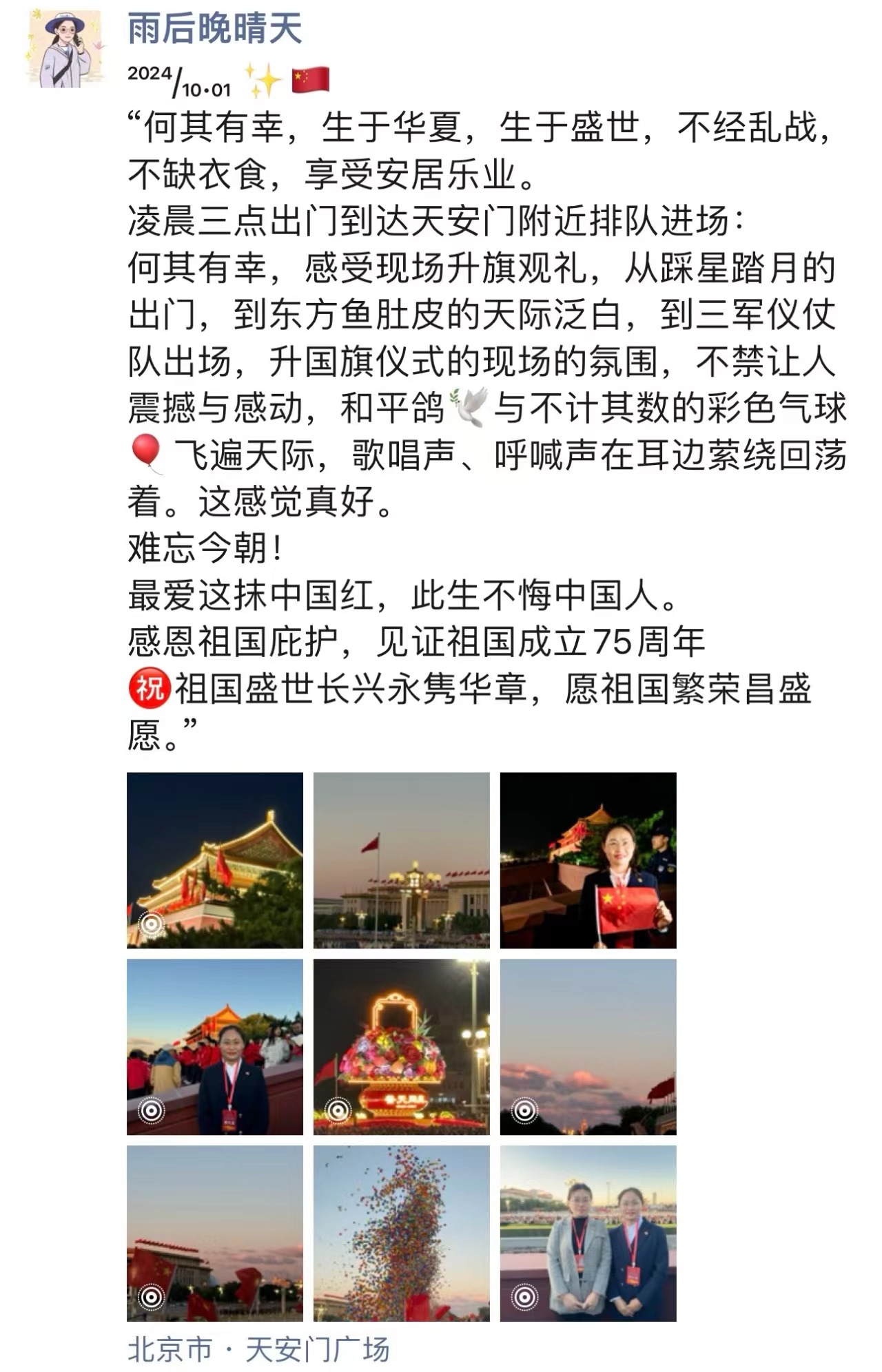Open photo of woman holding red flag

coord(588,860)
